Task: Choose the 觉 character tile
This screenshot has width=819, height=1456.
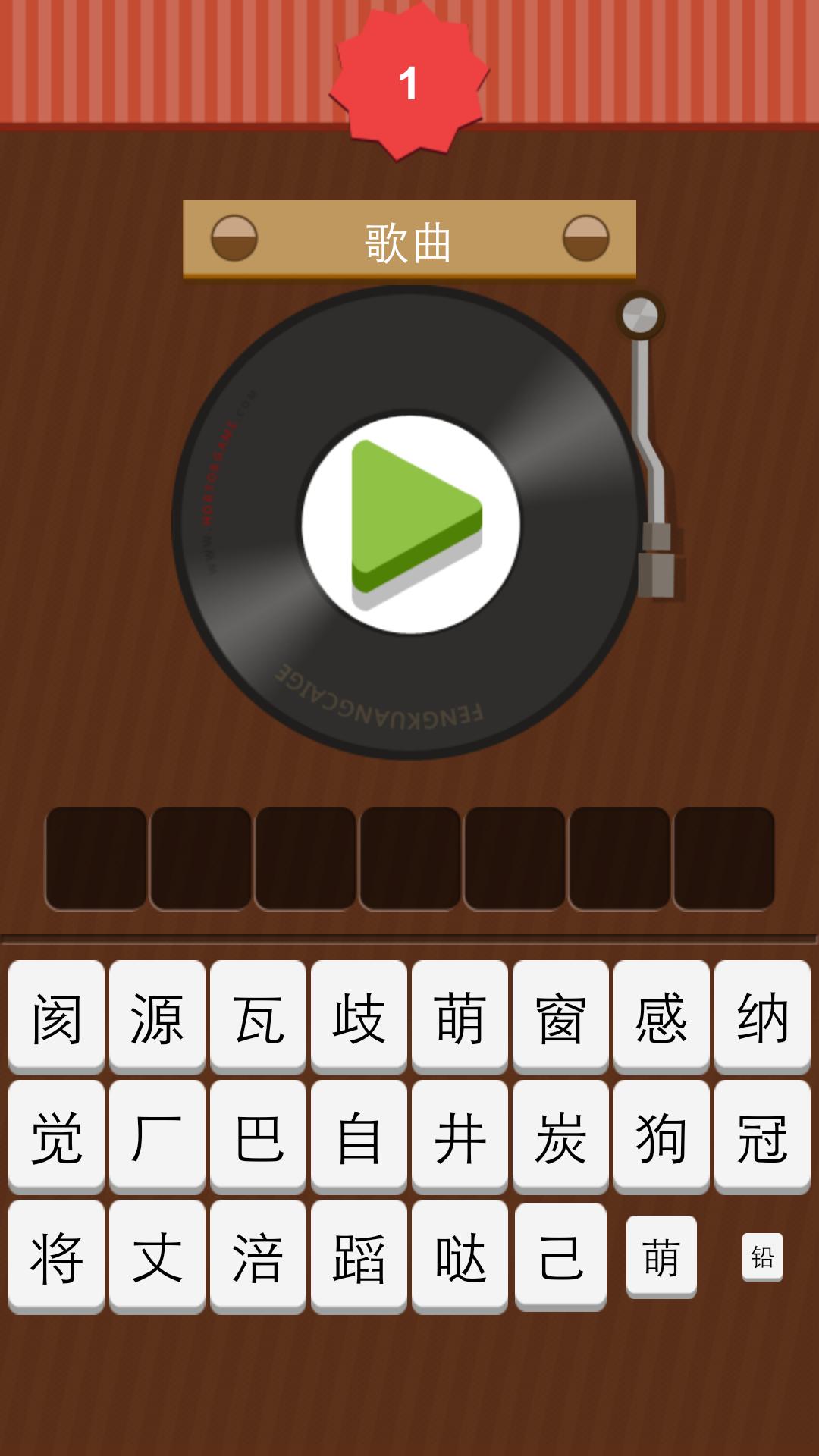Action: pyautogui.click(x=56, y=1137)
